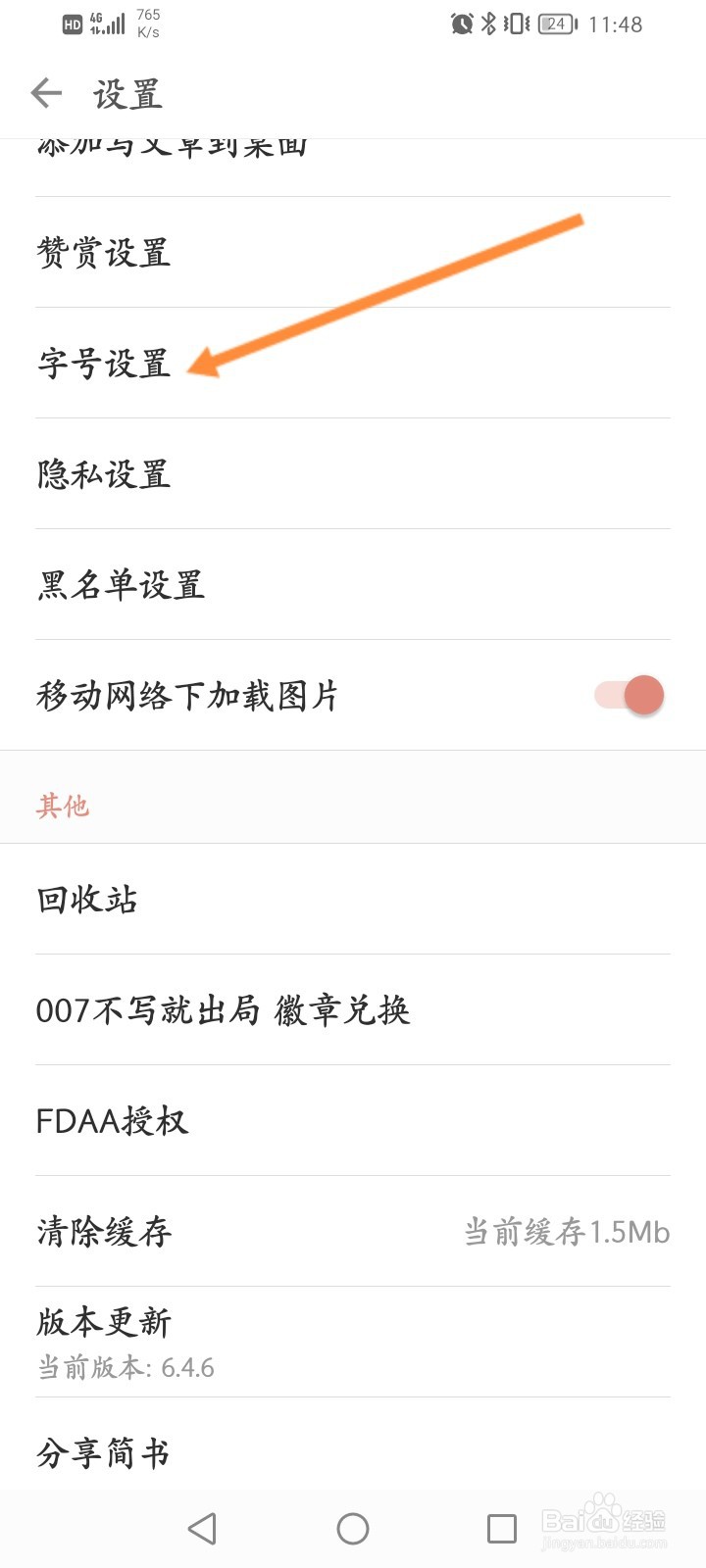Go back using the arrow beside 设置
Image resolution: width=706 pixels, height=1568 pixels.
tap(46, 94)
